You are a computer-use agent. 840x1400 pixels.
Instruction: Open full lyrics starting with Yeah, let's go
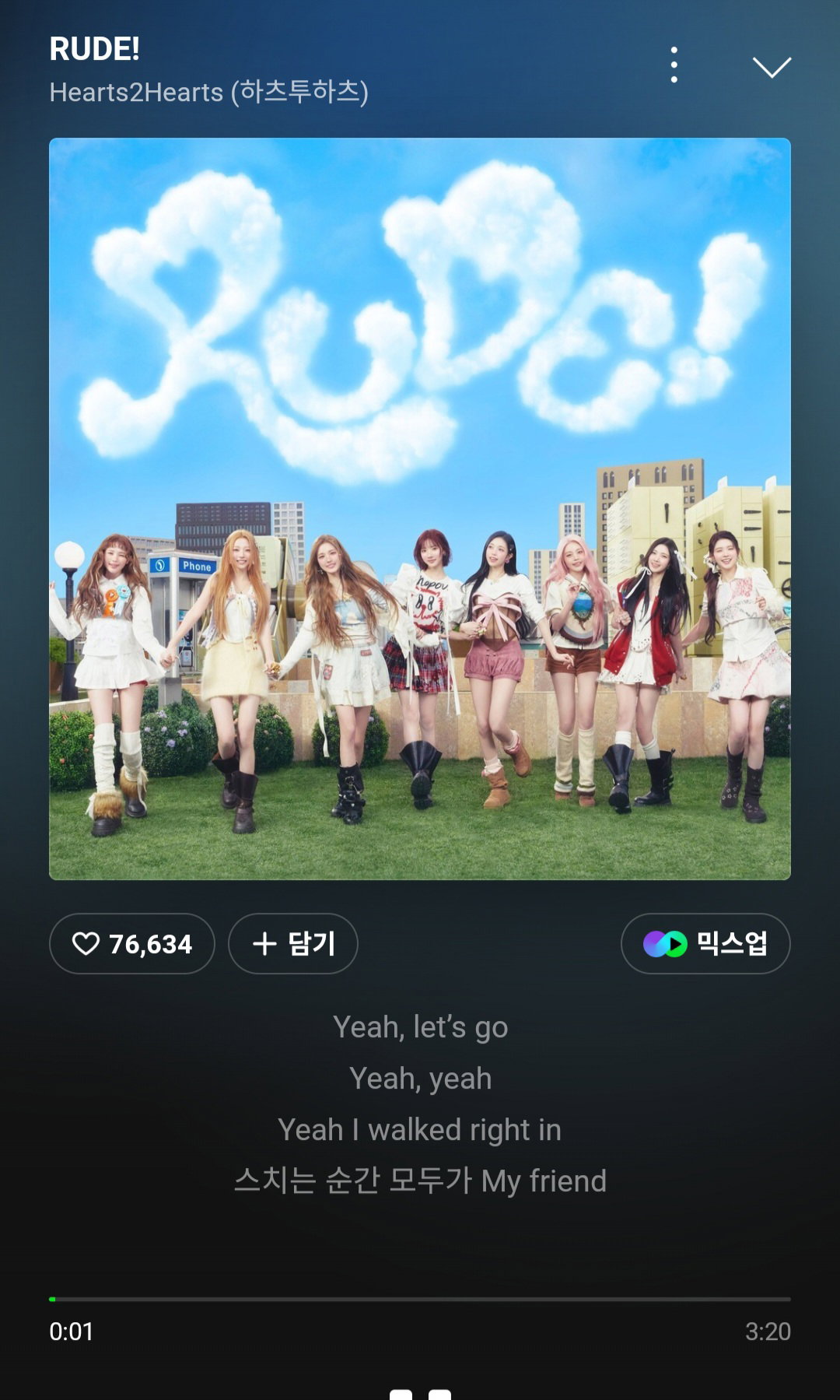420,1104
